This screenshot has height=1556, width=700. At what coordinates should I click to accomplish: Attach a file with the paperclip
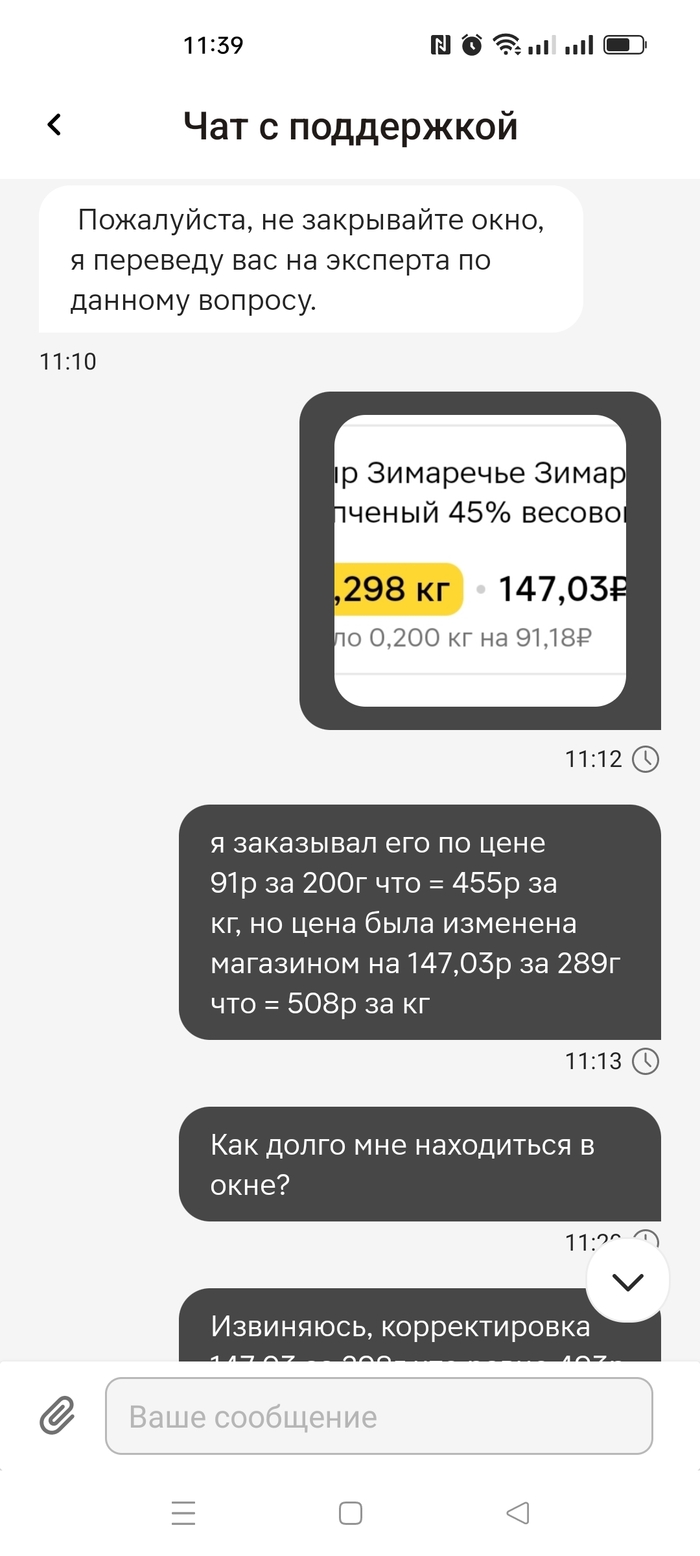coord(57,1416)
